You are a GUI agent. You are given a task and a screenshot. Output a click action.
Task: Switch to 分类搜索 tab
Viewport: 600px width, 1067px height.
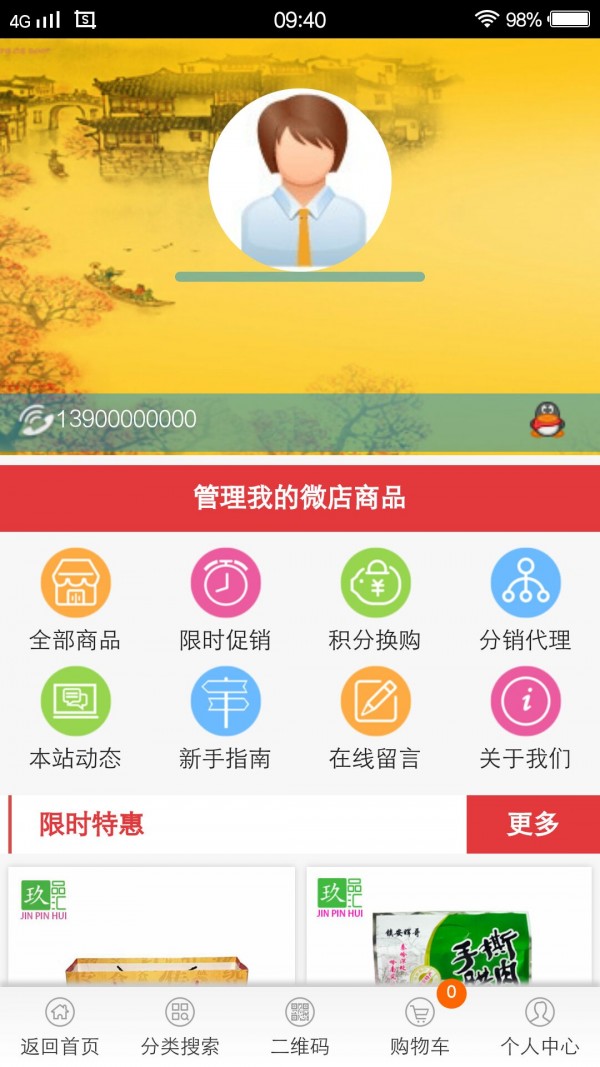coord(180,1028)
